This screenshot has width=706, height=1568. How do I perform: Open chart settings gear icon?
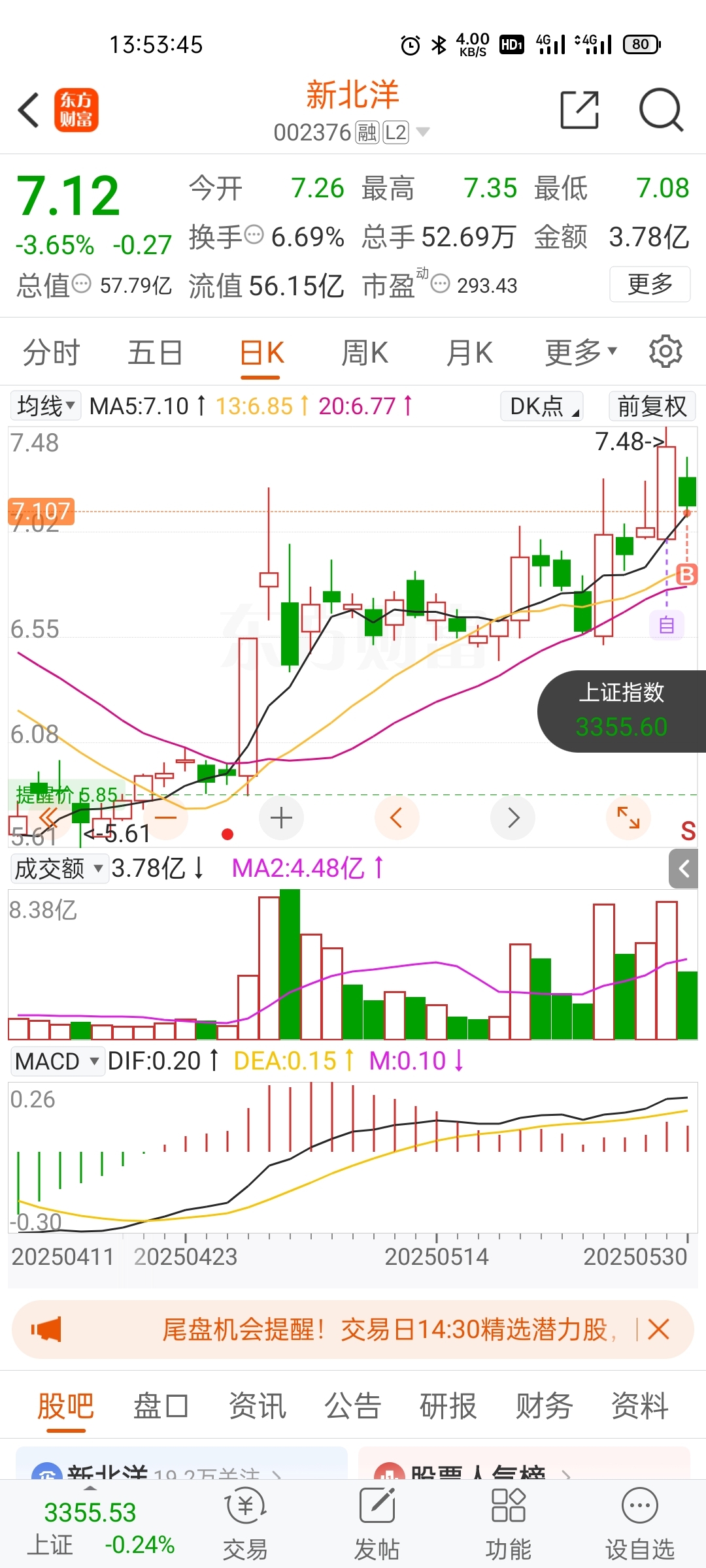coord(665,351)
